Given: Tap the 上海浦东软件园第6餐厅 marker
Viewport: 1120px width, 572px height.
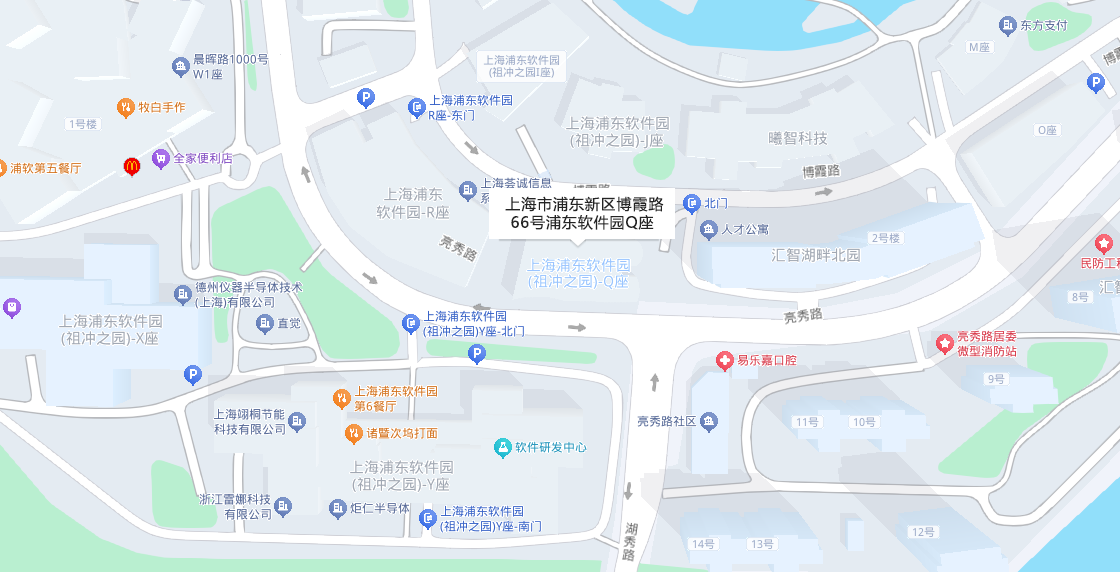Looking at the screenshot, I should 341,399.
